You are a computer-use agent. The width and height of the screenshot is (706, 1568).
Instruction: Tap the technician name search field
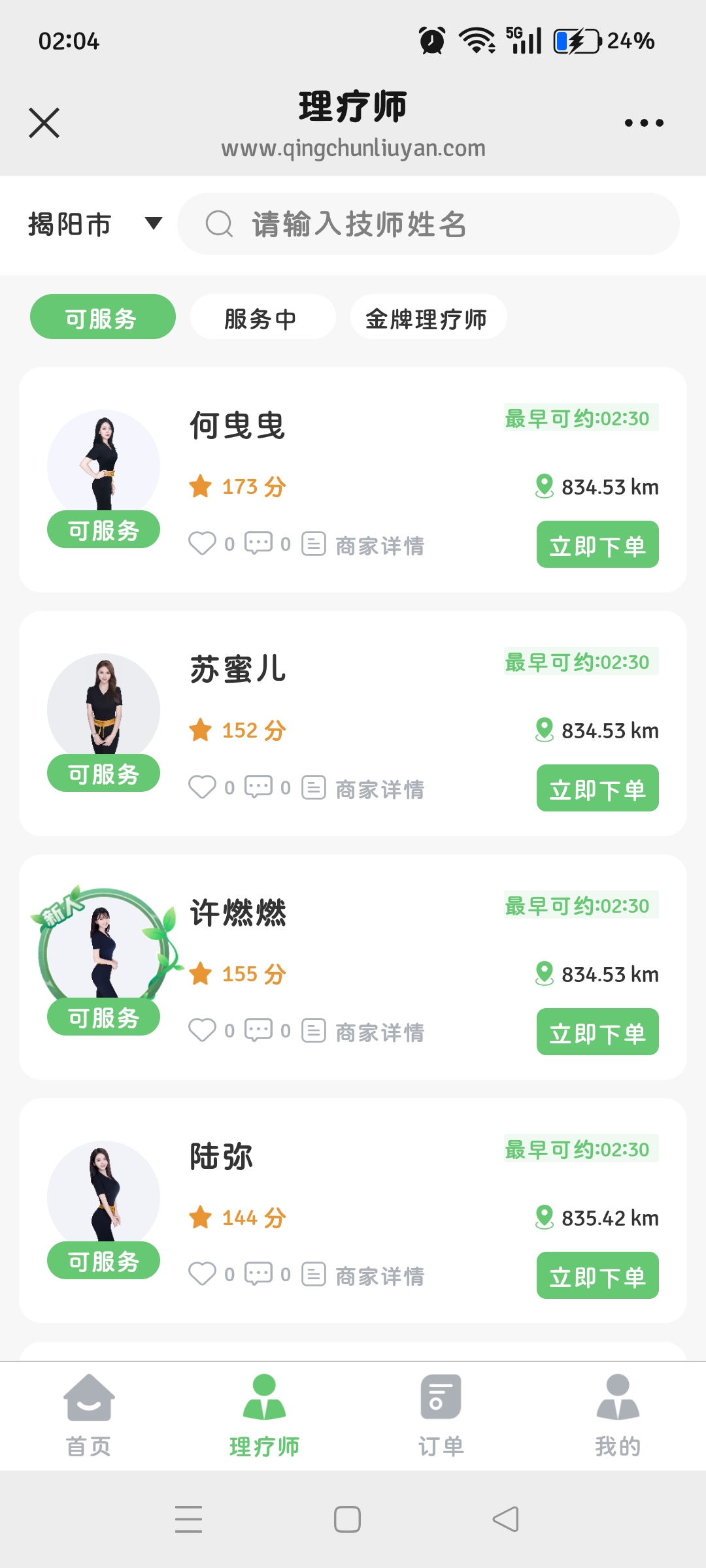tap(428, 224)
